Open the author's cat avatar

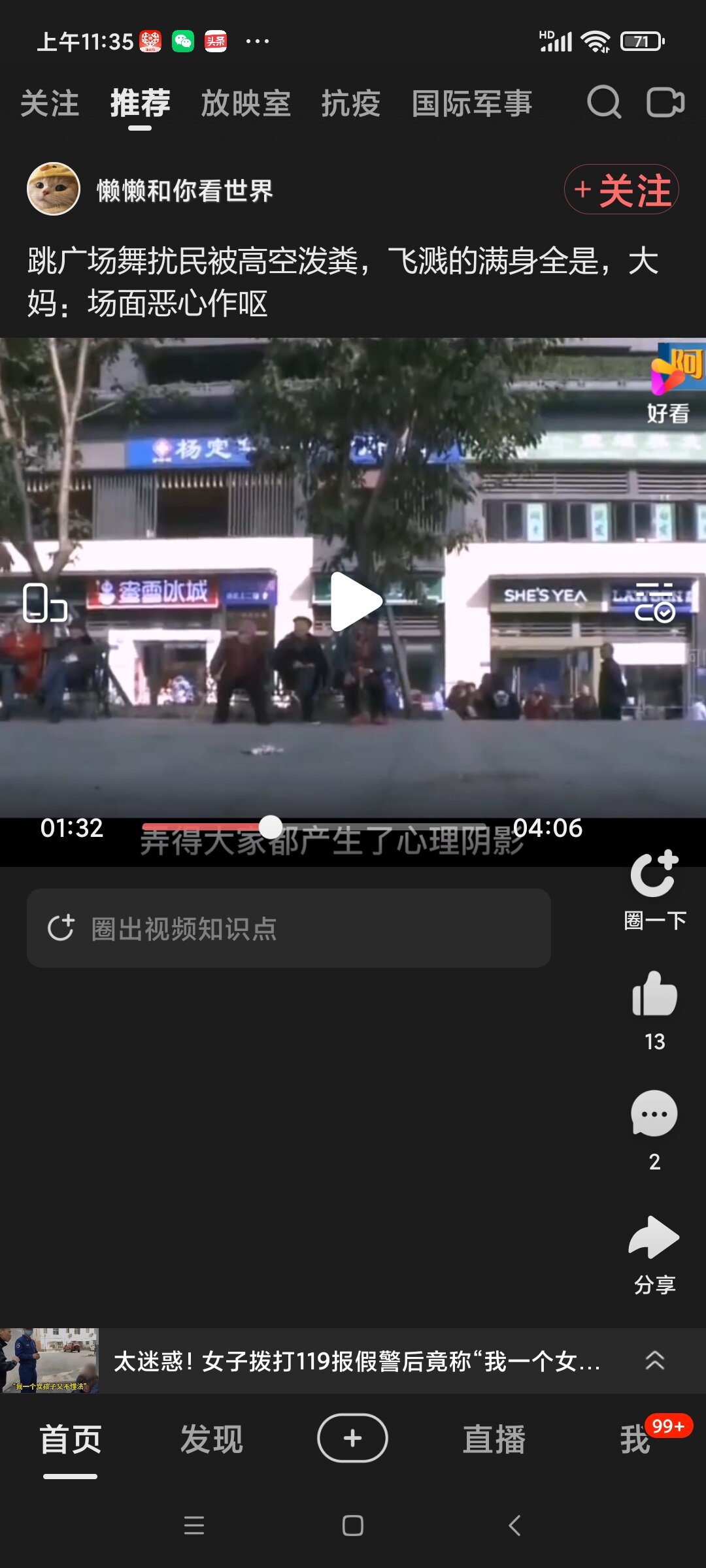pos(53,189)
